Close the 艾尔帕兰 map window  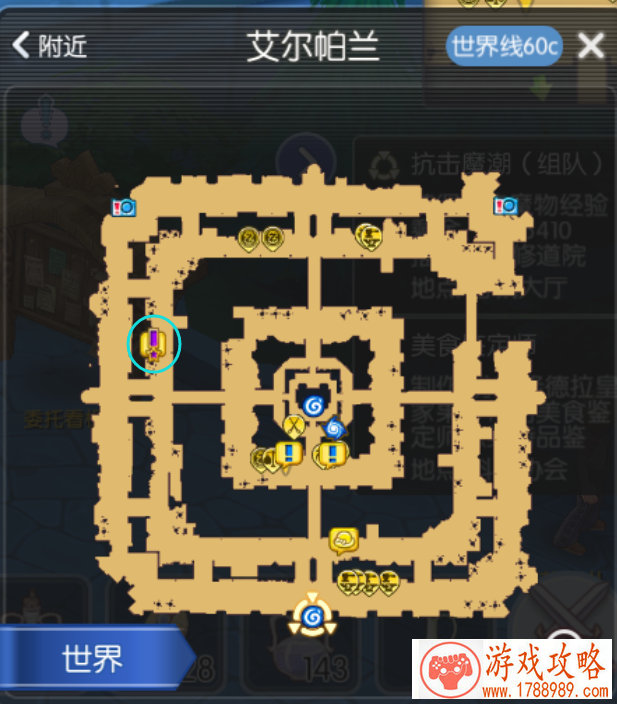point(592,46)
